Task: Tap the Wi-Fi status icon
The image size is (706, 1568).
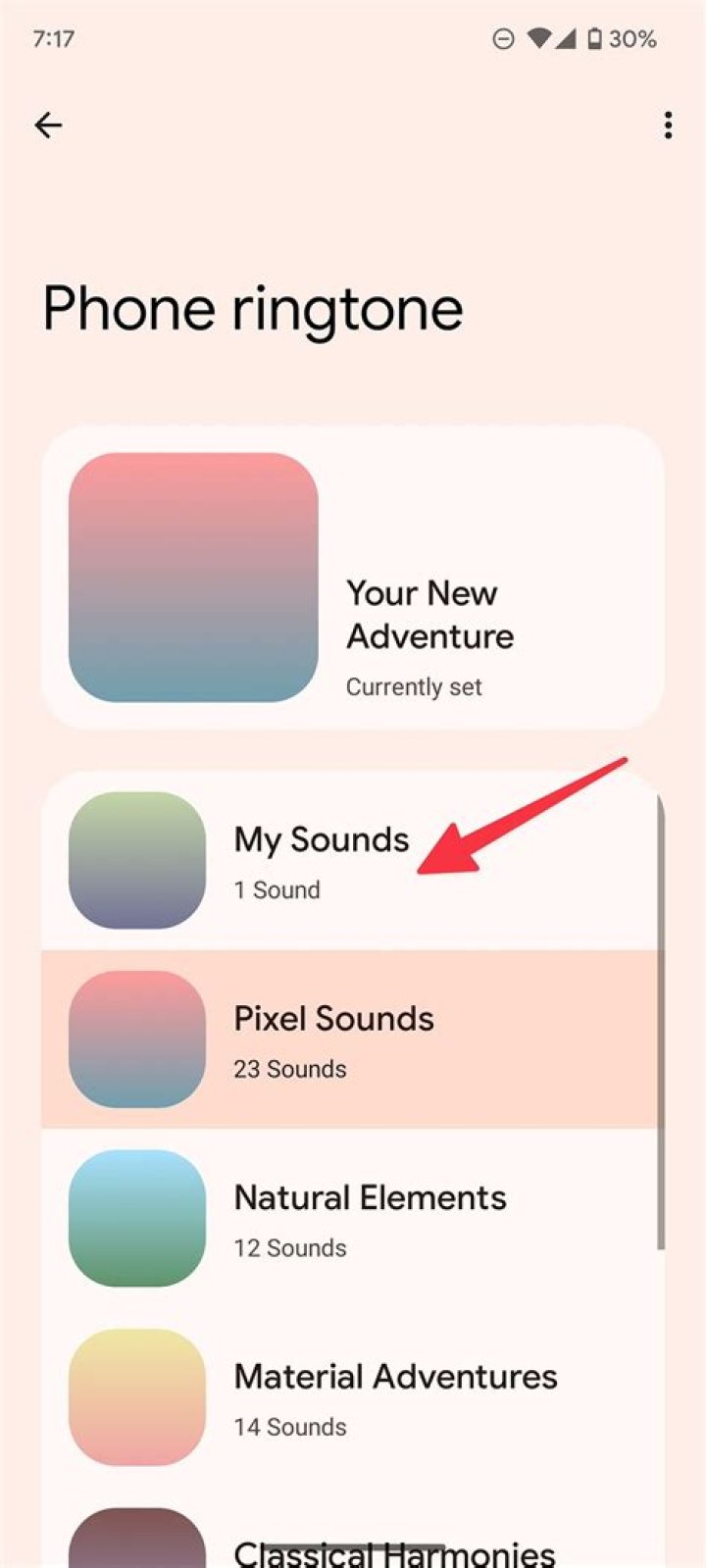Action: coord(536,39)
